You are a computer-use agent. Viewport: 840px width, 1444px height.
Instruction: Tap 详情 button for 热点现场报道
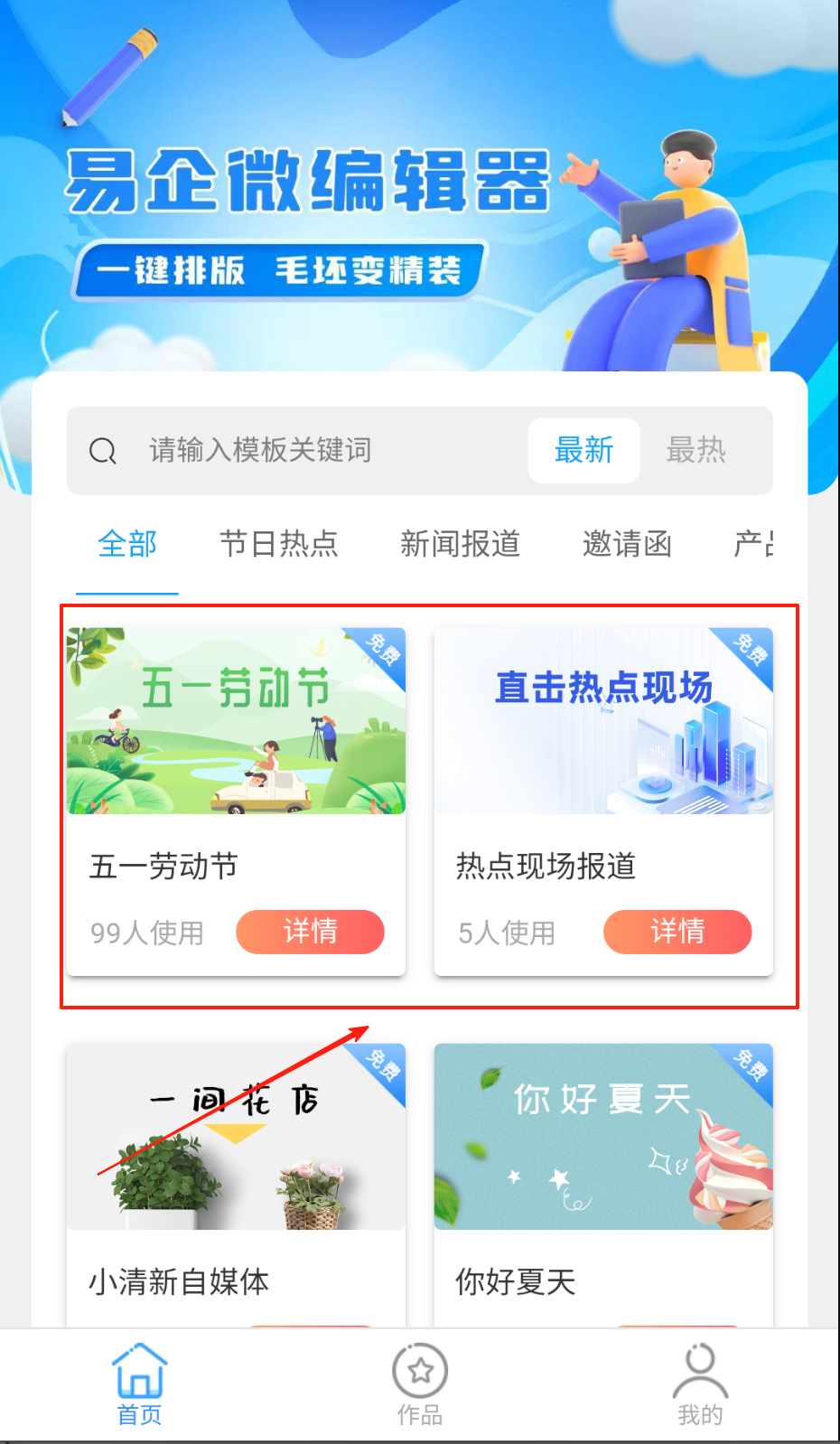pyautogui.click(x=677, y=932)
